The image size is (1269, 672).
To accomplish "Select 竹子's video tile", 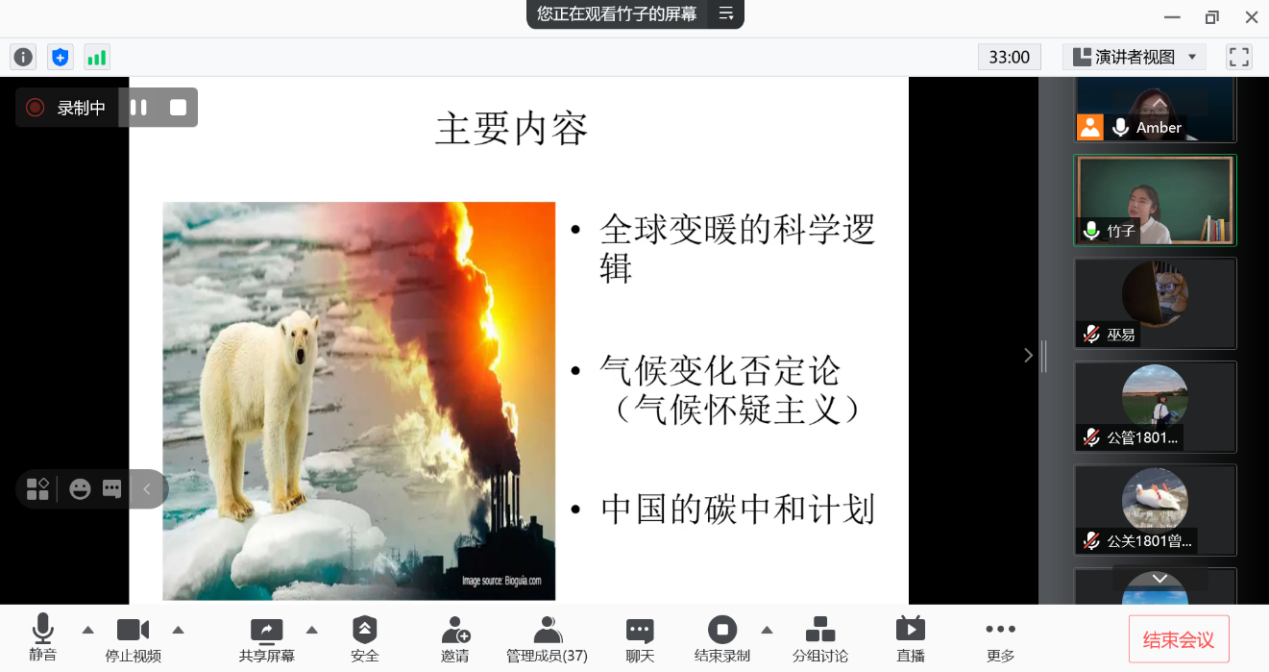I will [1155, 200].
